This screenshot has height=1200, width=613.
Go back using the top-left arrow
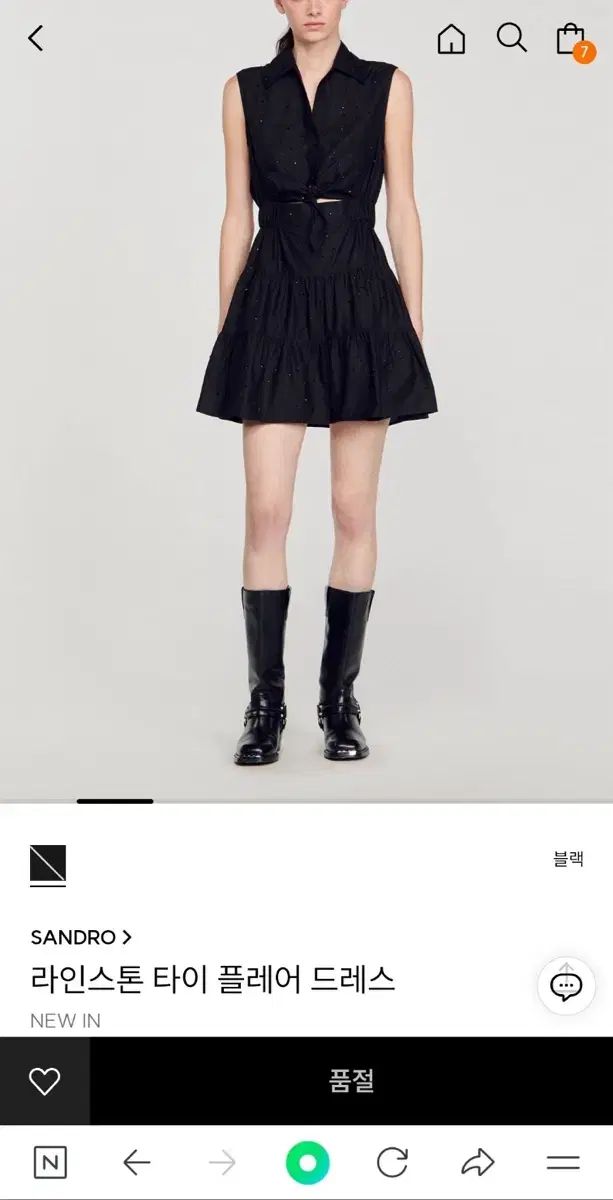pyautogui.click(x=36, y=39)
